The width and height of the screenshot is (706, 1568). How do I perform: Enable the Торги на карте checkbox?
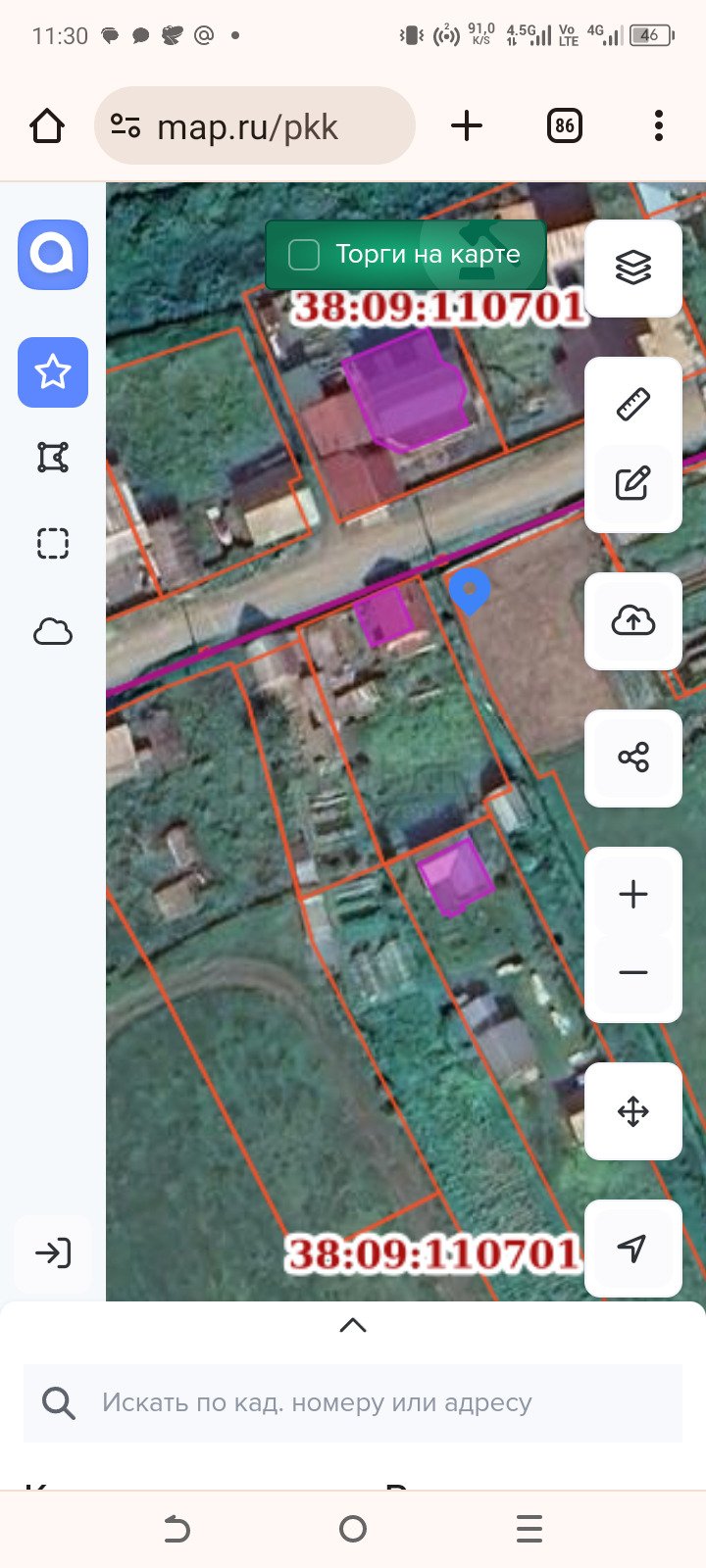[x=304, y=255]
